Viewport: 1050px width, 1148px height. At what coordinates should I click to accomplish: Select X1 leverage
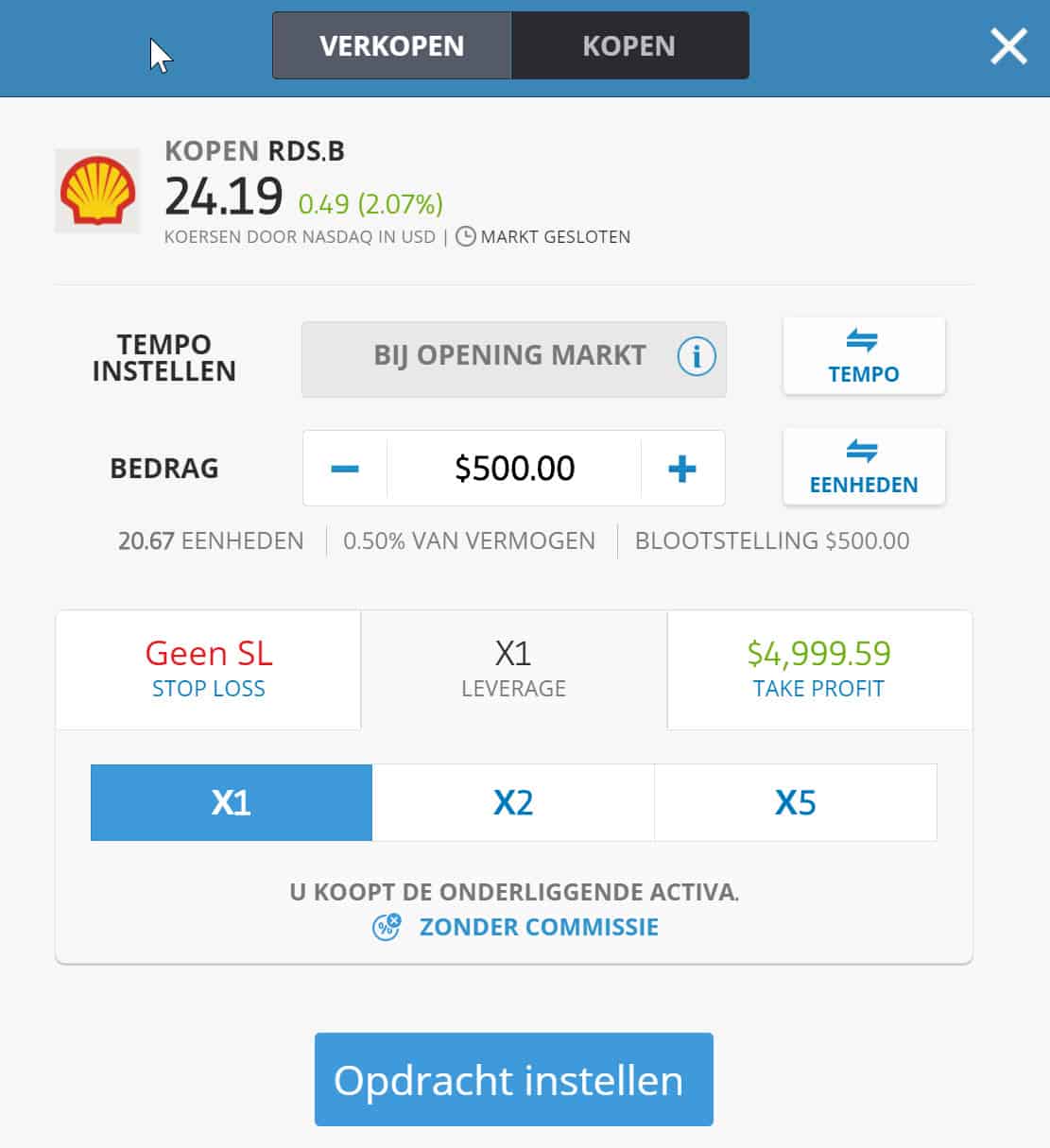coord(232,802)
